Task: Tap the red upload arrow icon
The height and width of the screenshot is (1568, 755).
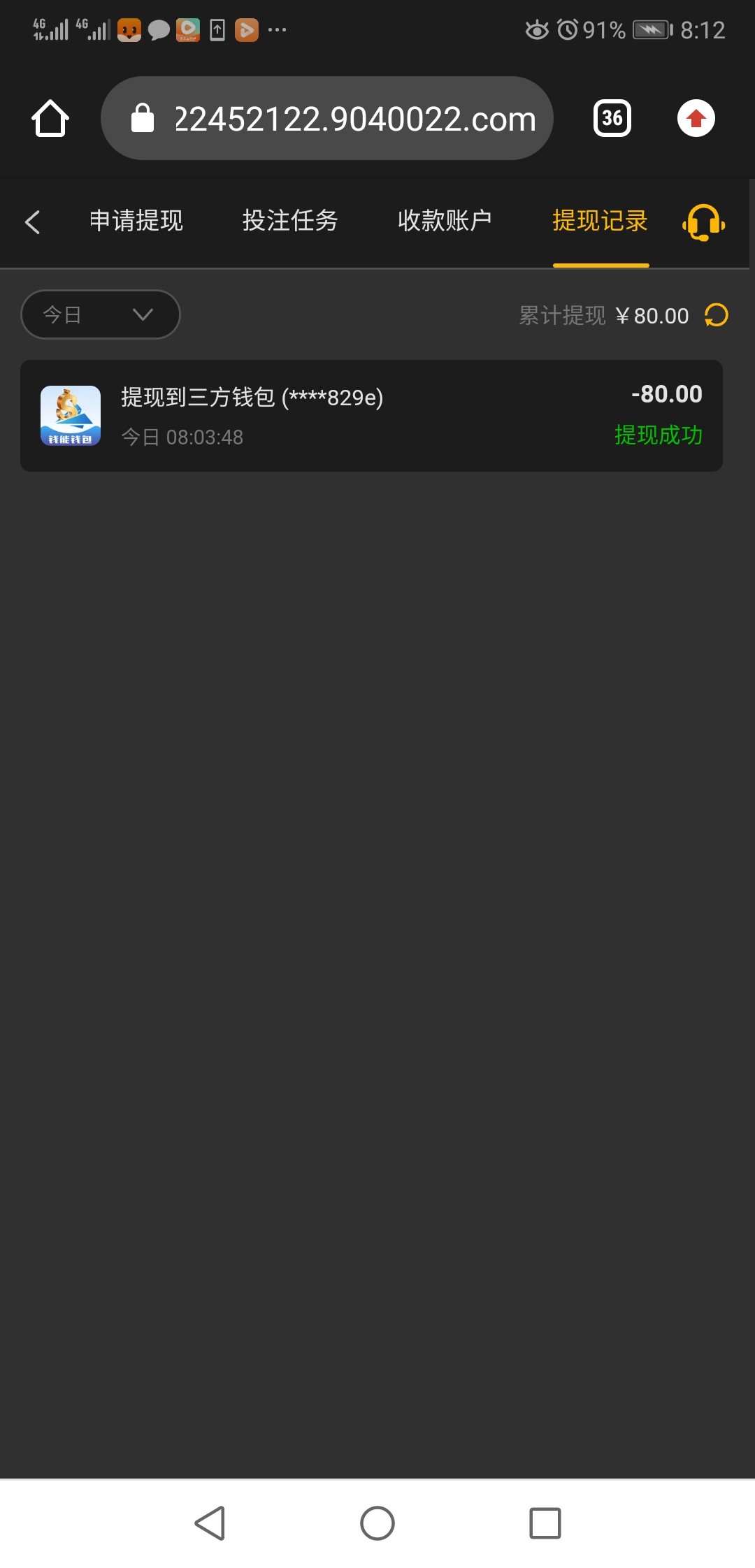Action: click(x=696, y=118)
